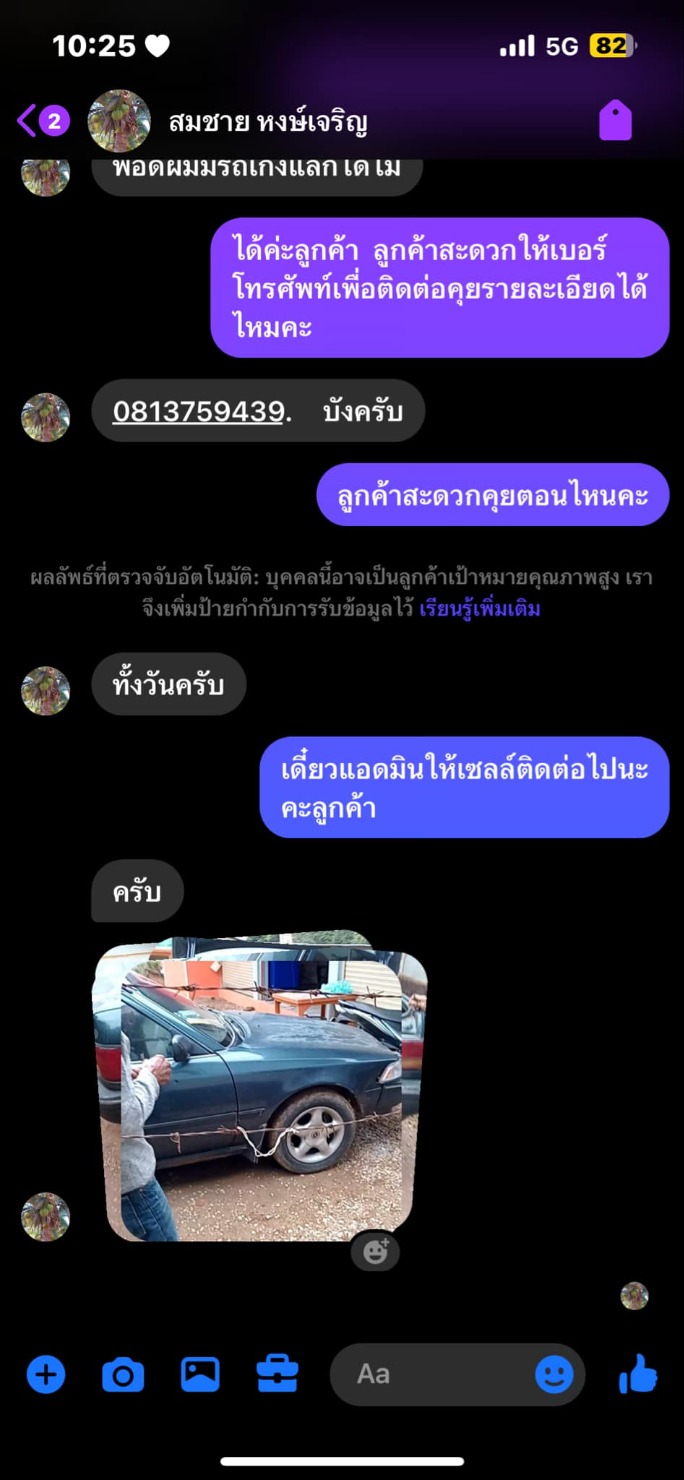This screenshot has width=684, height=1480.
Task: Tap the phone number 0813759439 link
Action: pyautogui.click(x=198, y=411)
